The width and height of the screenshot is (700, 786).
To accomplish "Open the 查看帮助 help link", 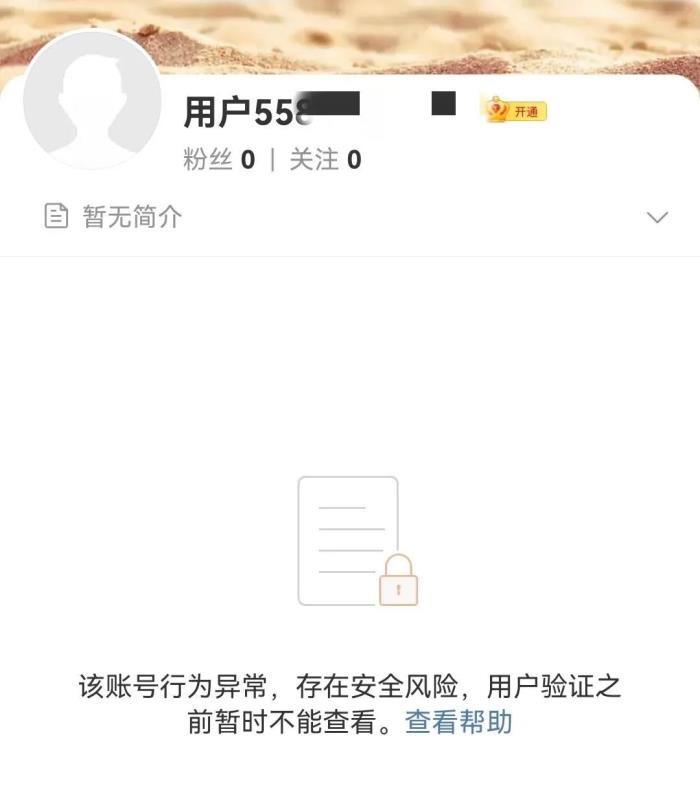I will 458,722.
